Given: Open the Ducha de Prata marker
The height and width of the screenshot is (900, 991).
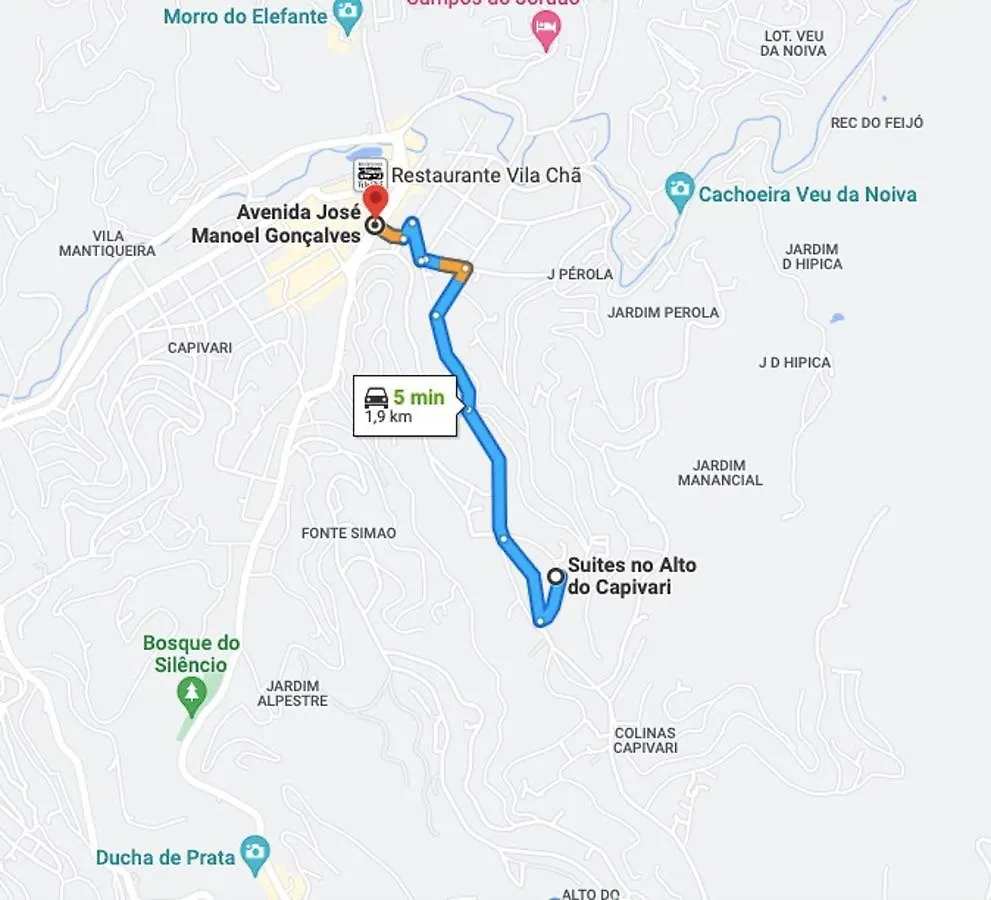Looking at the screenshot, I should pyautogui.click(x=255, y=853).
